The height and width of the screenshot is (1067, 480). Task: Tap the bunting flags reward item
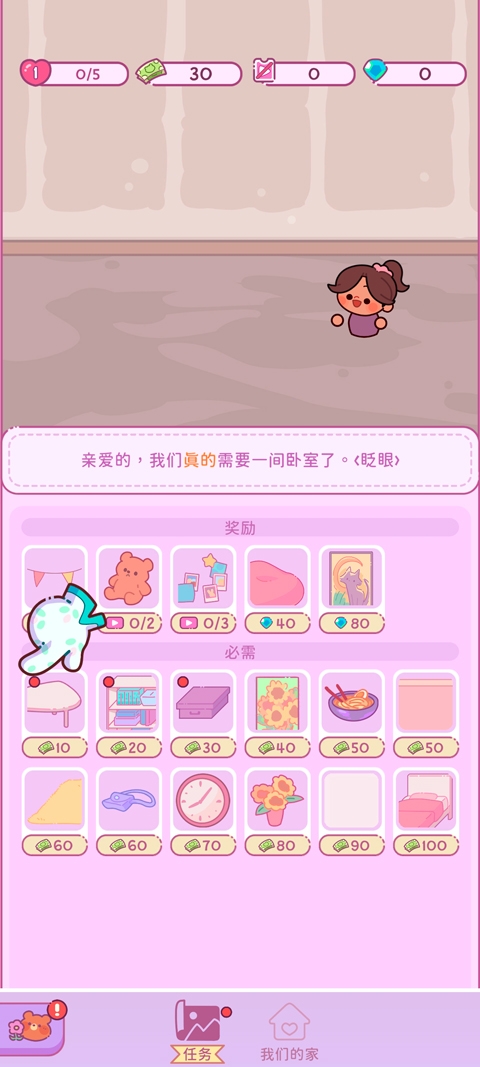tap(54, 589)
